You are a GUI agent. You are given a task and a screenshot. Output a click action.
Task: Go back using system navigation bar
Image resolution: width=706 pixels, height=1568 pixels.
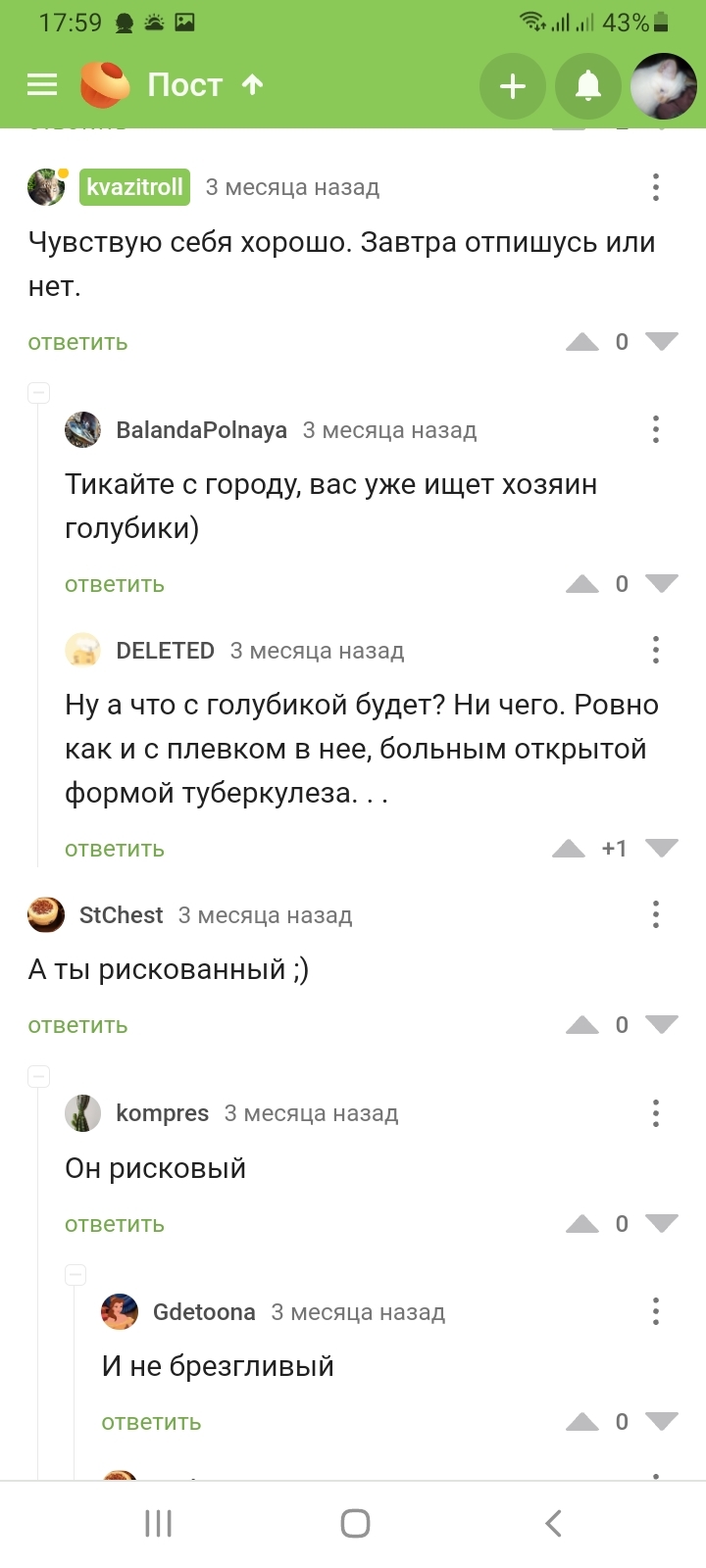pos(553,1523)
